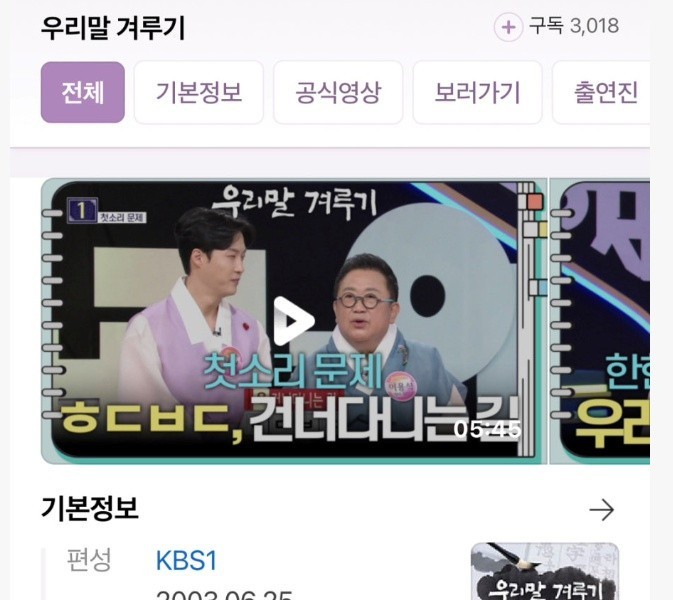Expand 기본정보 section with the arrow
The height and width of the screenshot is (600, 673).
[601, 510]
